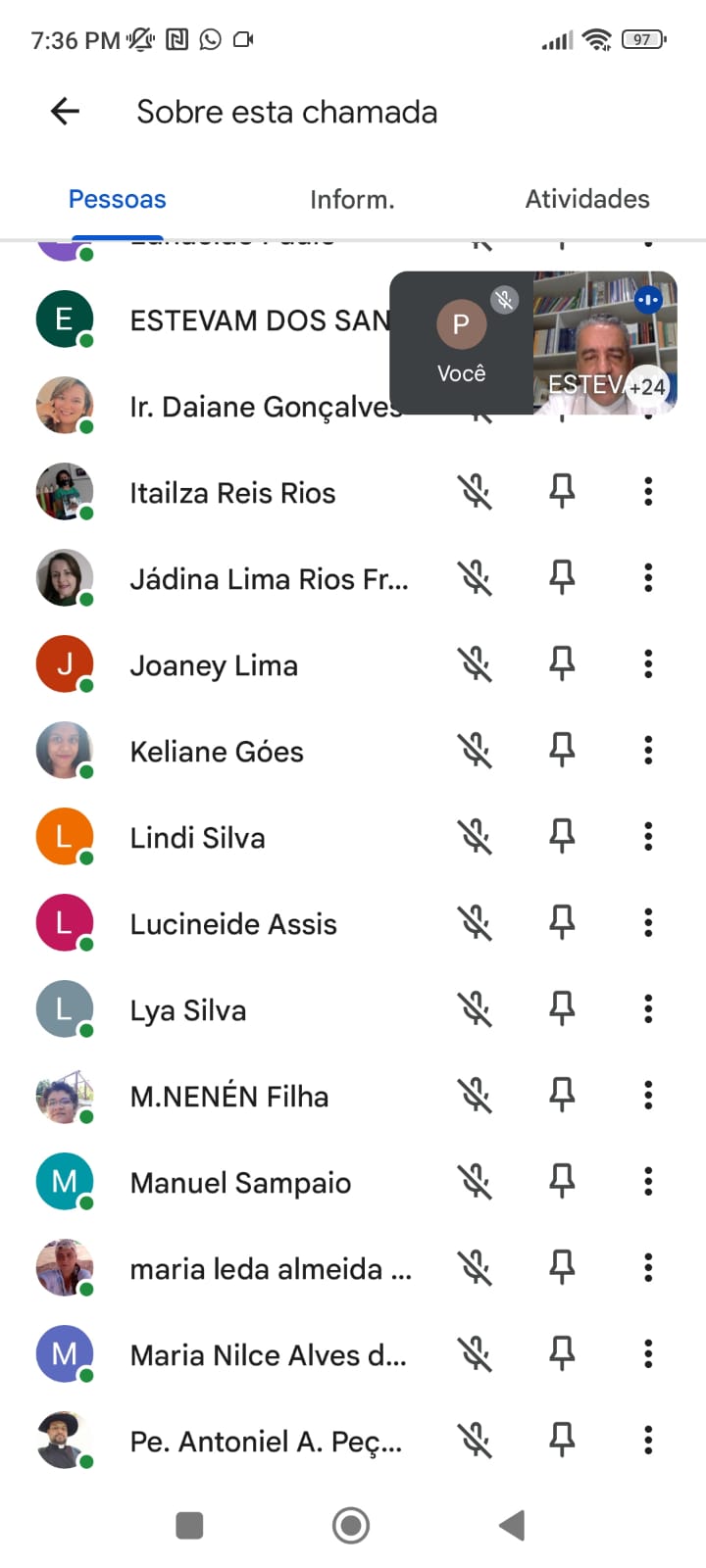706x1568 pixels.
Task: Mute Lya Silva's microphone
Action: [476, 1009]
